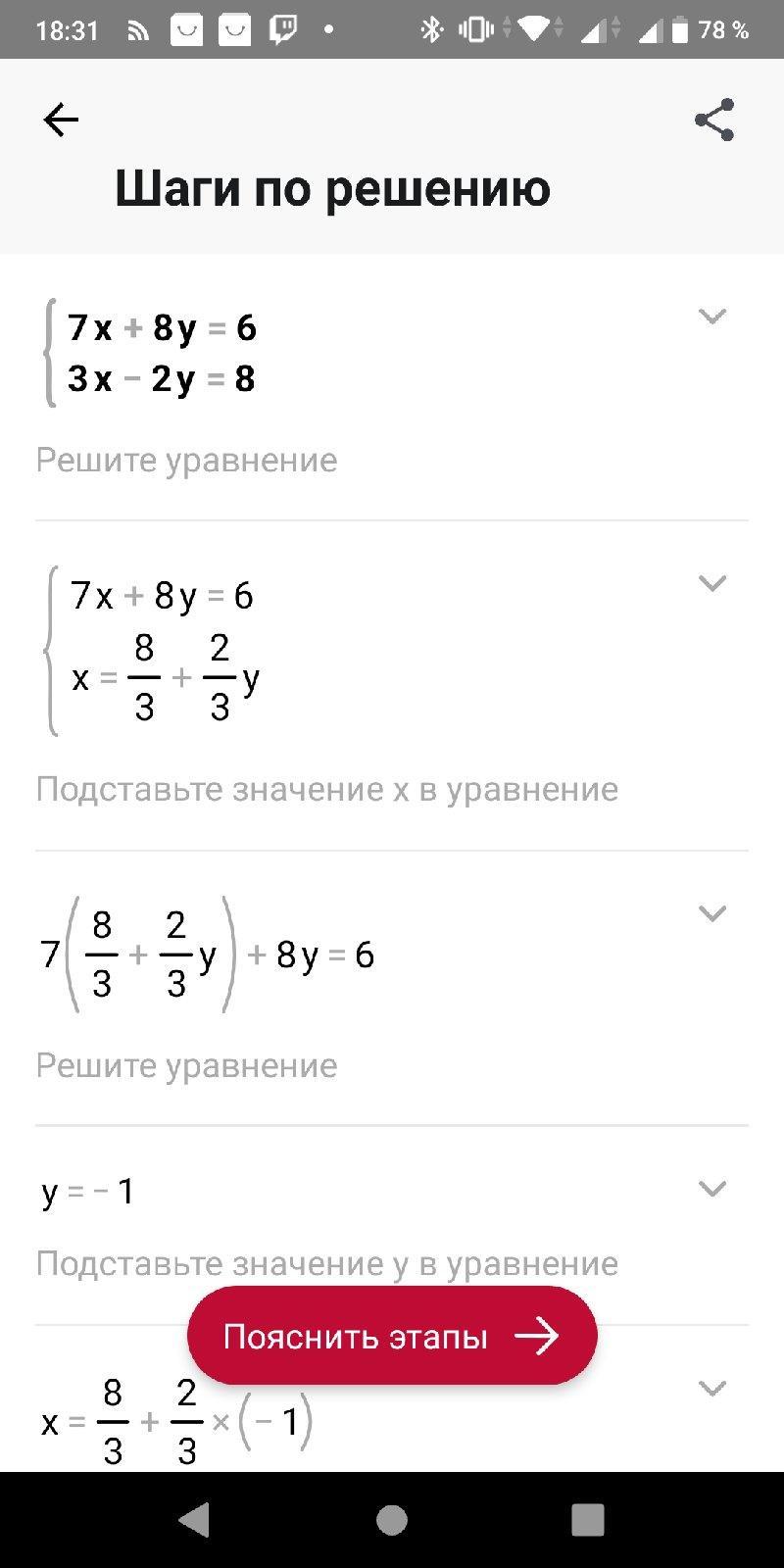Share the solution steps
Image resolution: width=784 pixels, height=1568 pixels.
click(714, 121)
